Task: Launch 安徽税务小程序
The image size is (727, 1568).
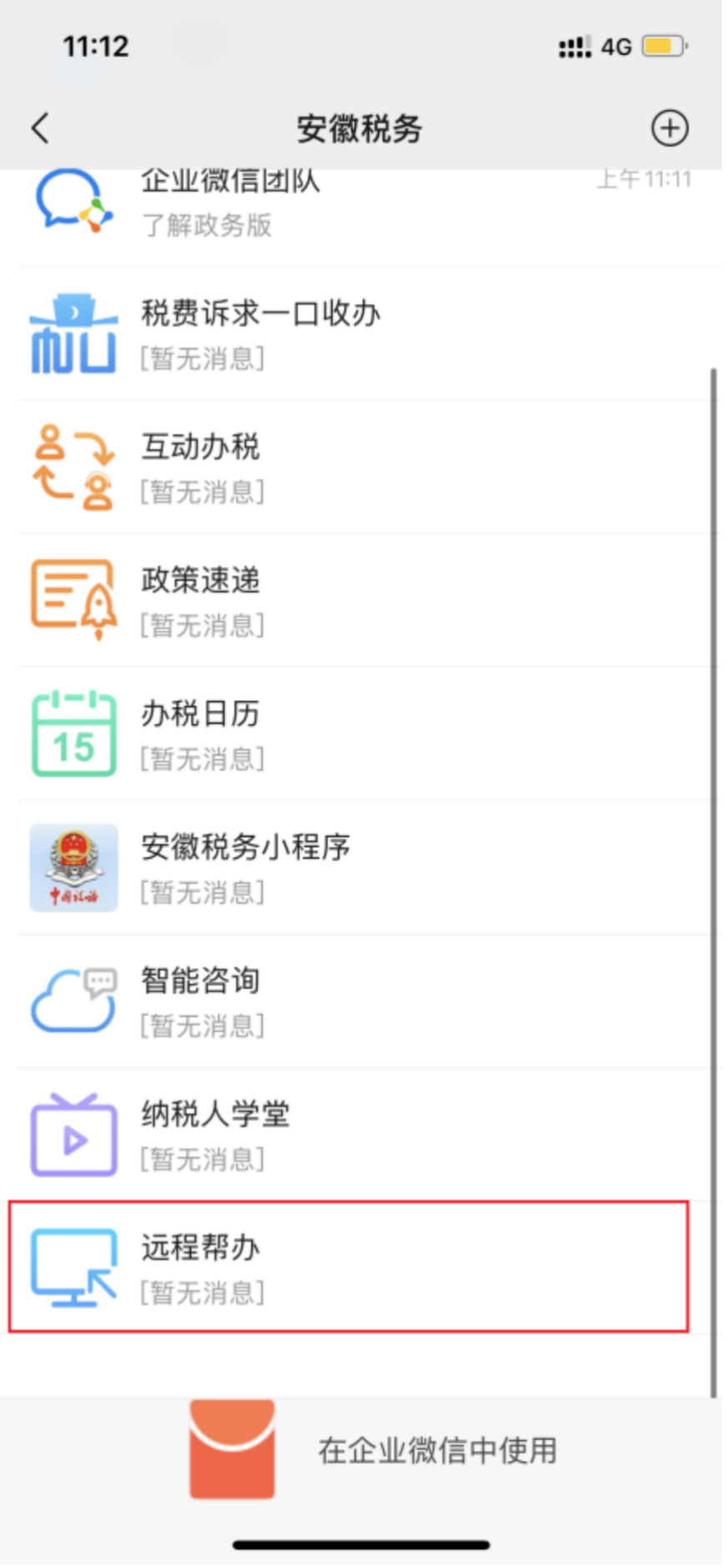Action: [358, 867]
